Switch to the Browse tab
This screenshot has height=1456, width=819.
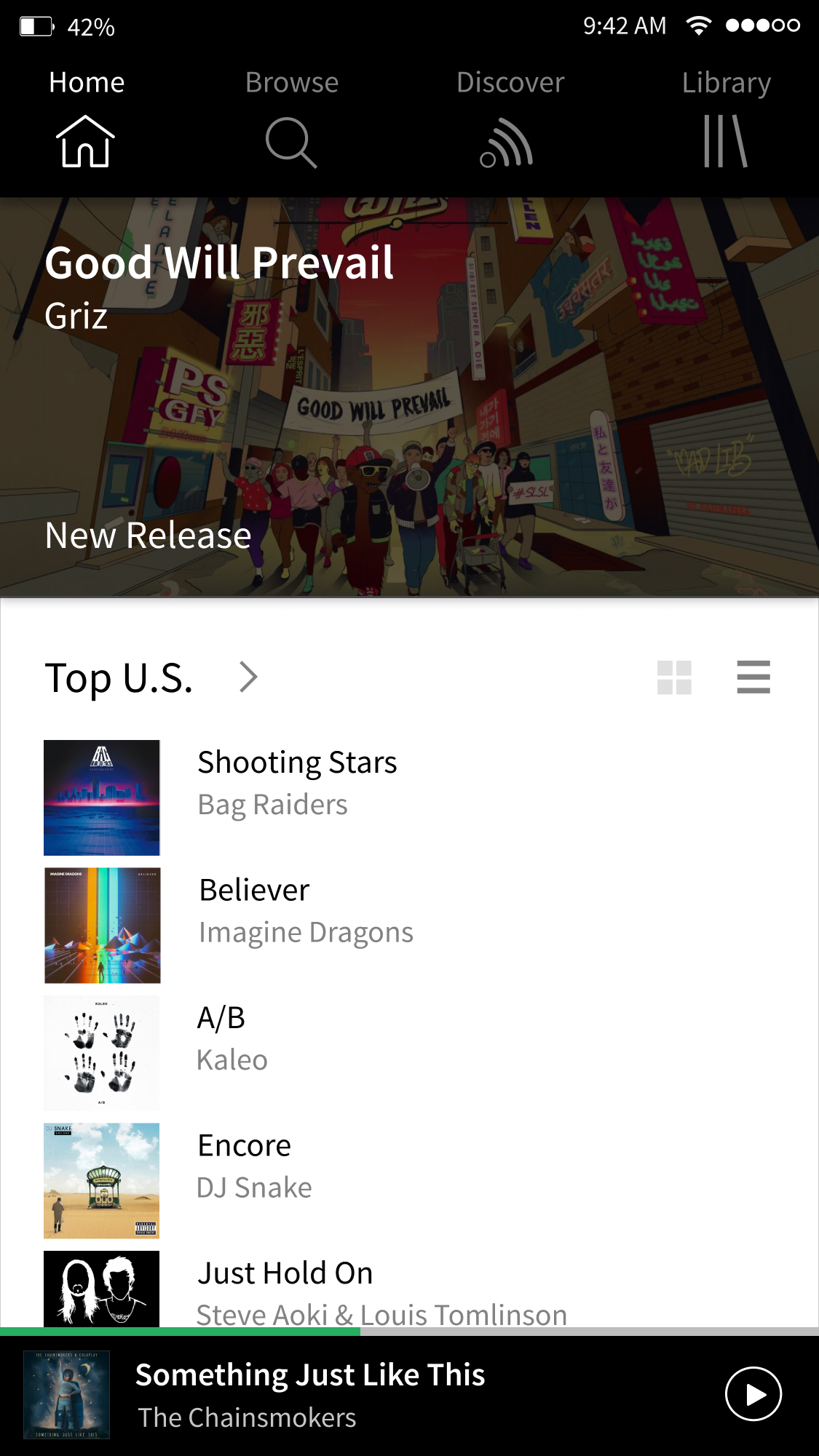(x=291, y=118)
